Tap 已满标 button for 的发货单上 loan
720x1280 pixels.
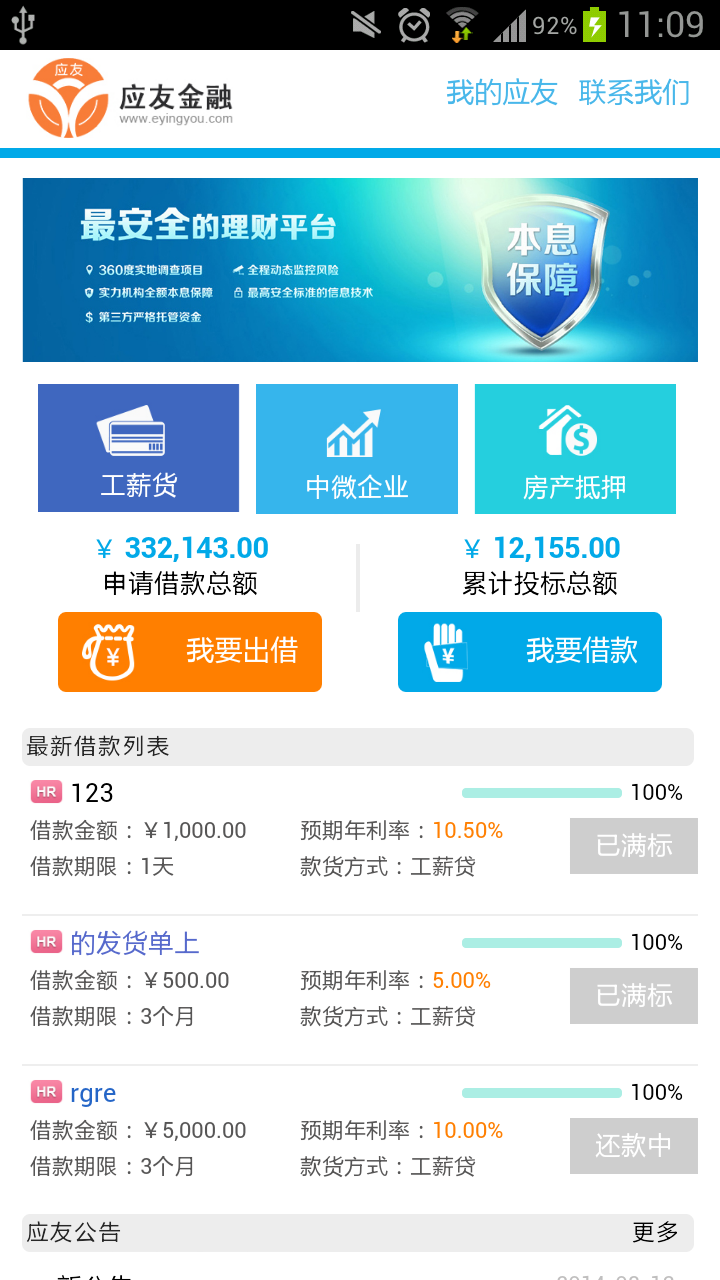click(x=634, y=996)
